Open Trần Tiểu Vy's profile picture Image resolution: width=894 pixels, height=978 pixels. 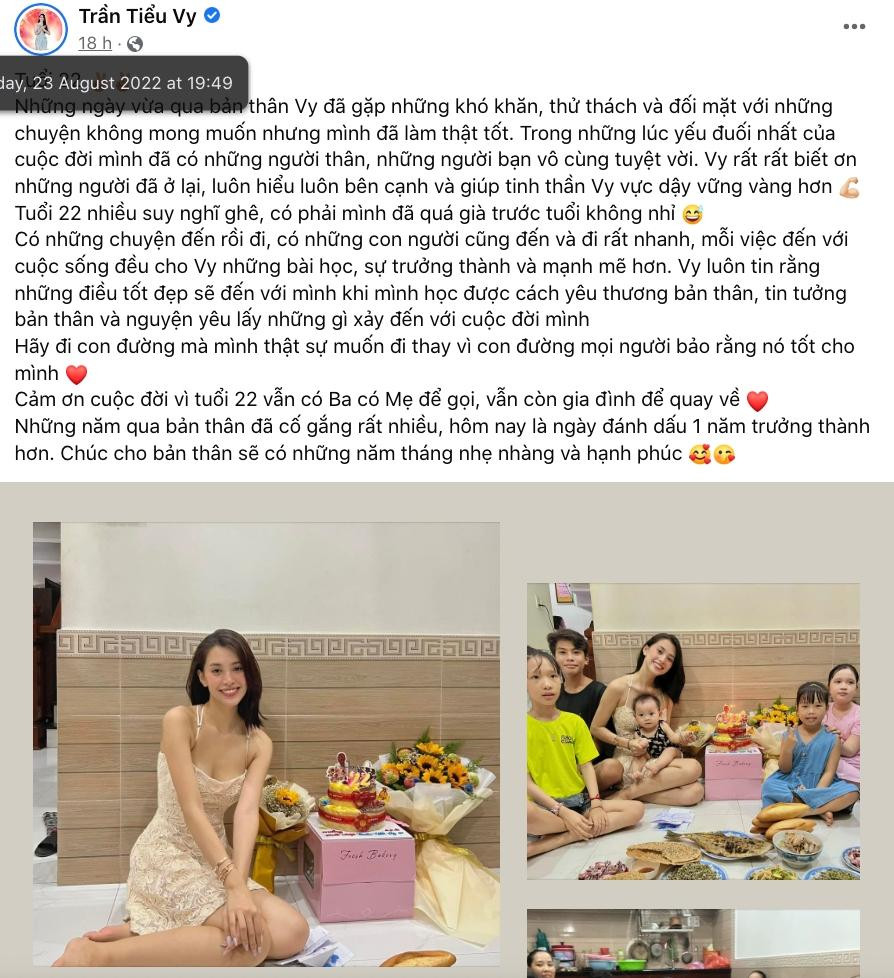pyautogui.click(x=40, y=29)
